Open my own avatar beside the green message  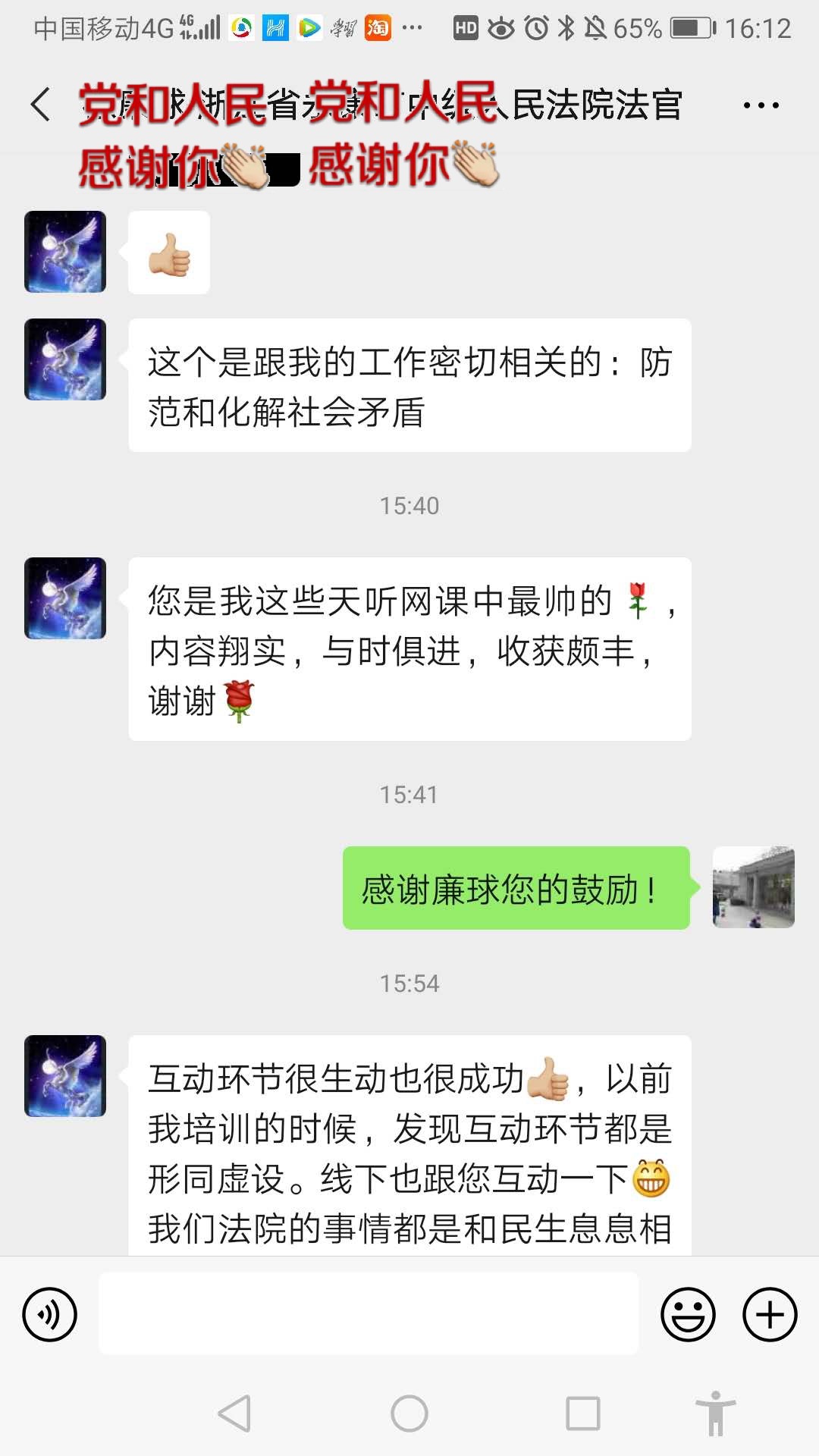[x=753, y=887]
